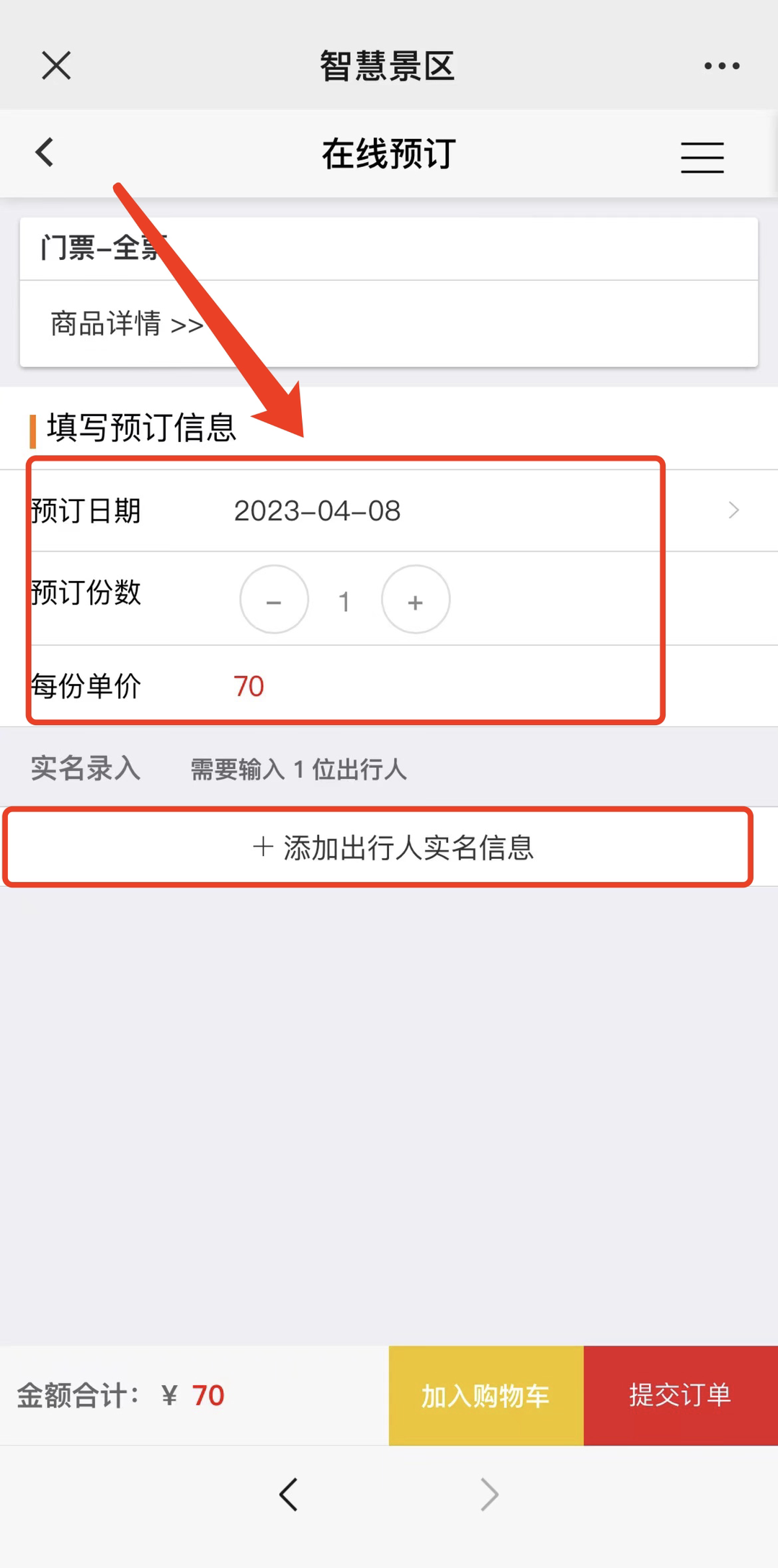Decrease 预订份数 with minus button

tap(274, 600)
